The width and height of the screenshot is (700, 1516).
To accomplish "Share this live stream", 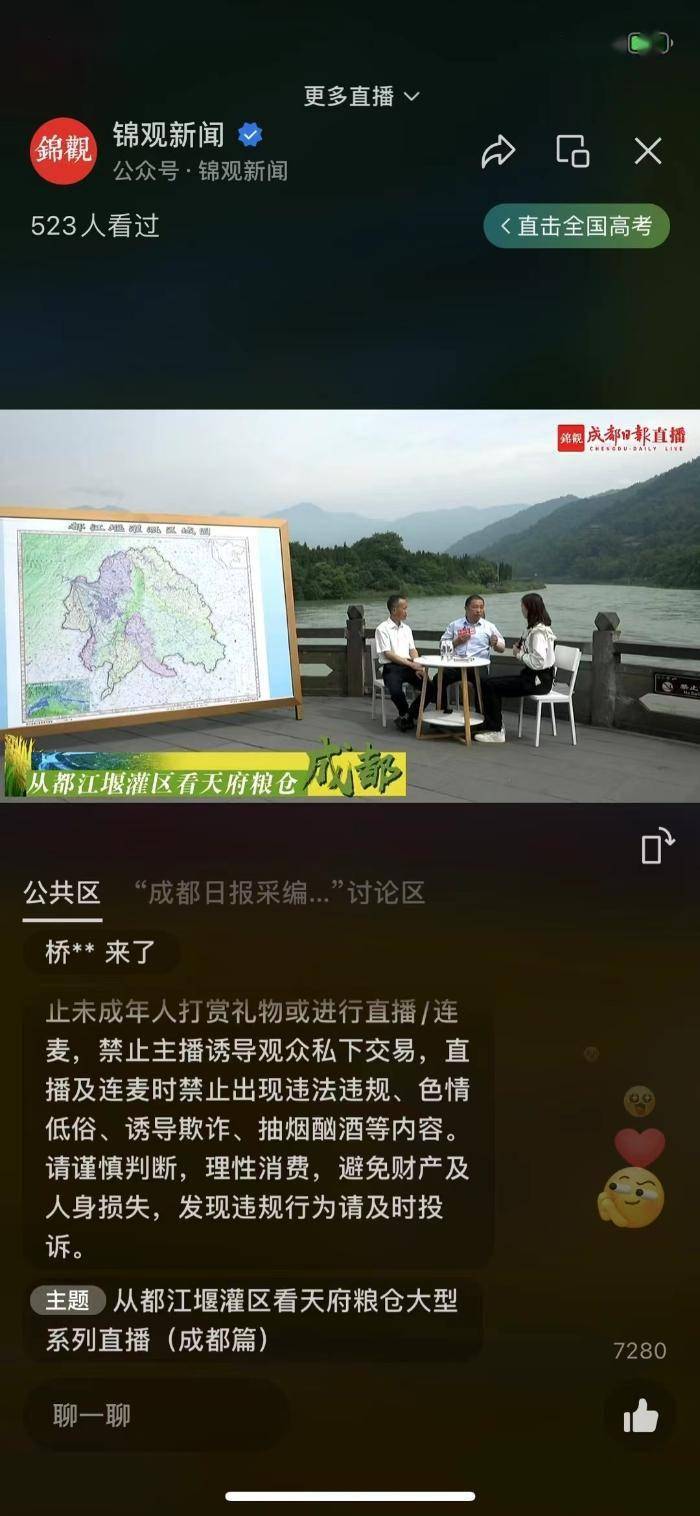I will click(x=498, y=151).
